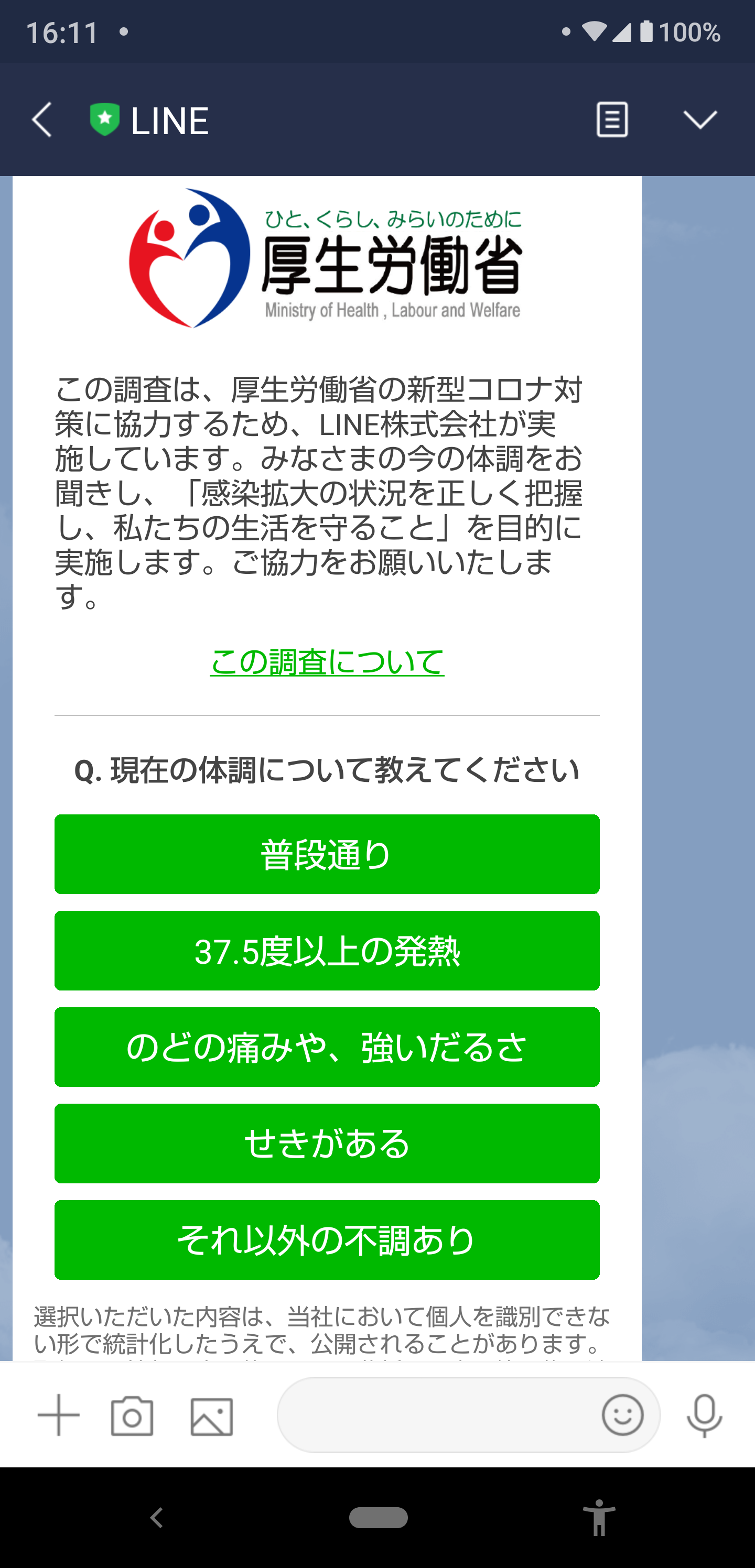Image resolution: width=755 pixels, height=1568 pixels.
Task: Select 普段通り as current condition
Action: 327,854
